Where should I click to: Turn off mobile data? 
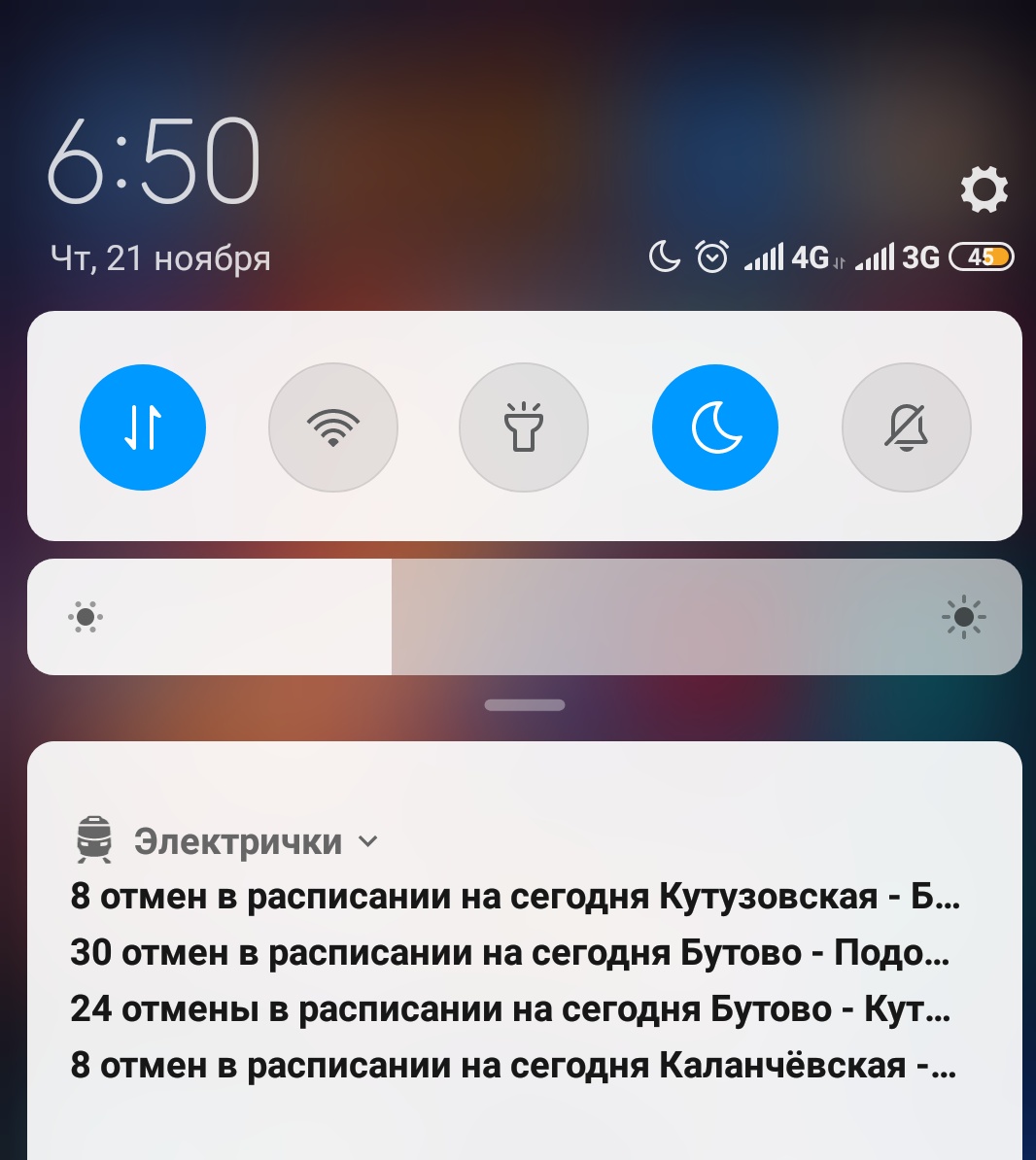coord(143,427)
